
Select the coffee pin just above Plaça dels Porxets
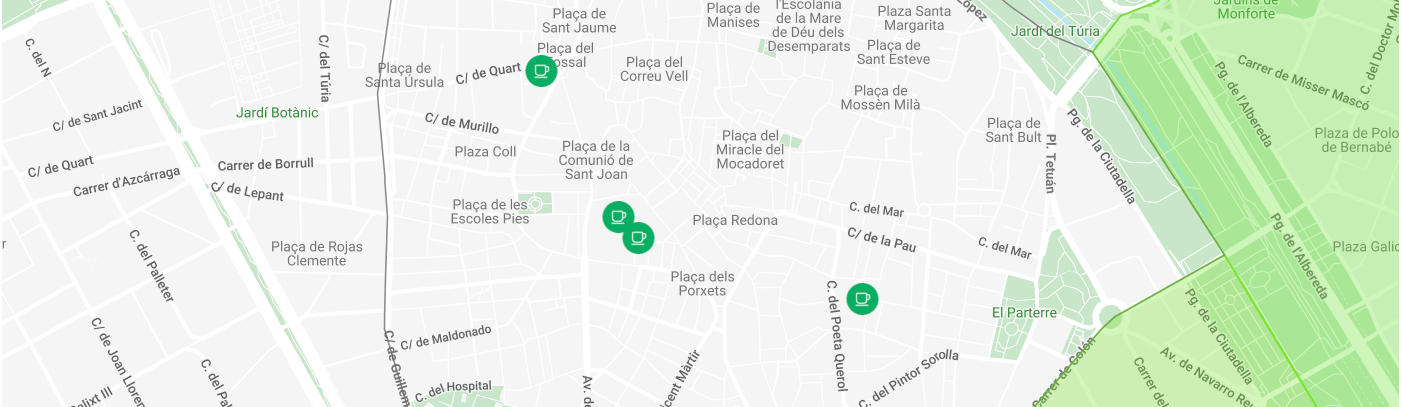[639, 238]
